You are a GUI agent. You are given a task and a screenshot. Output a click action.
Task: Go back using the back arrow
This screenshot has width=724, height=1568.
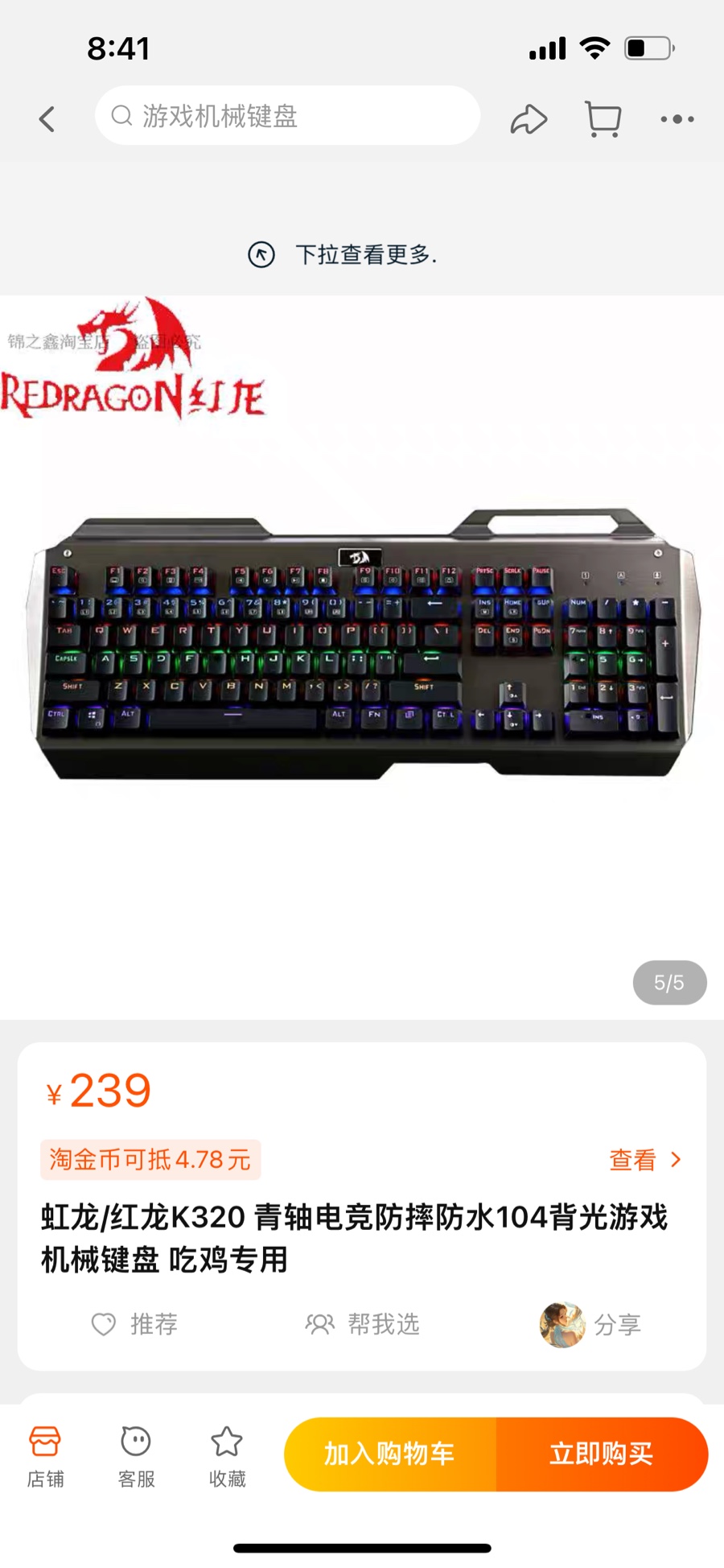(47, 119)
